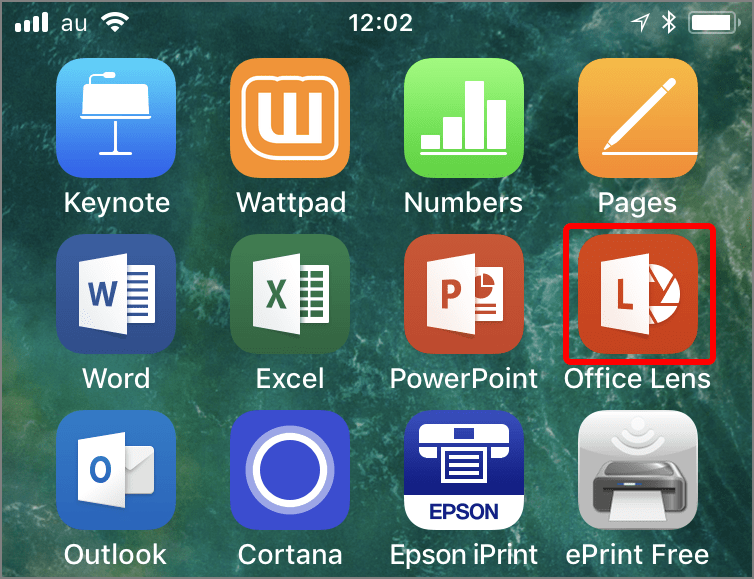The image size is (754, 579).
Task: Open PowerPoint
Action: 464,294
